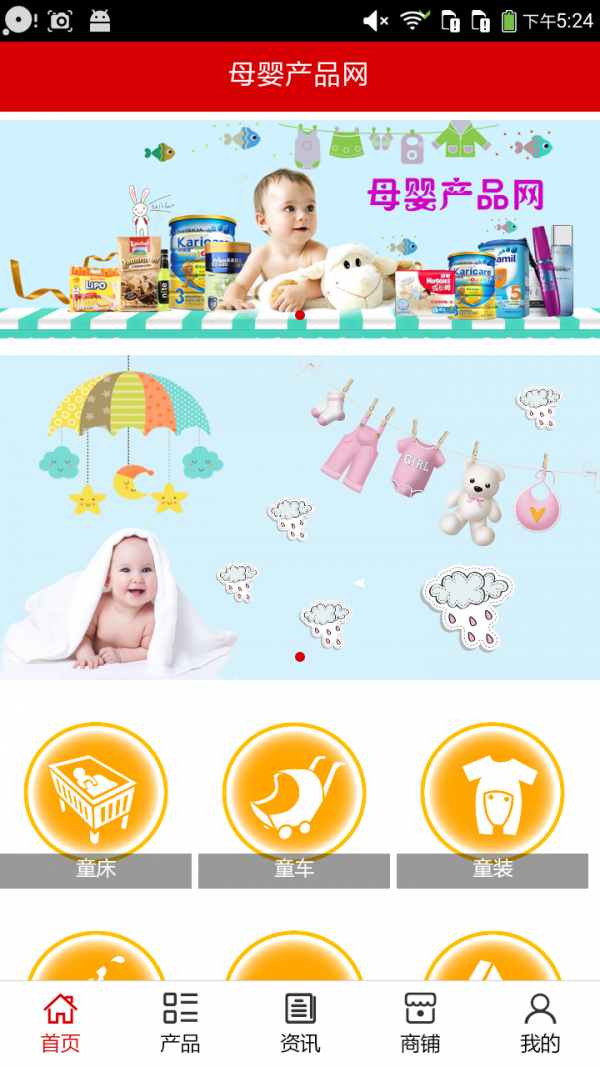Go to the 资讯 tab
Viewport: 600px width, 1067px height.
(300, 1023)
